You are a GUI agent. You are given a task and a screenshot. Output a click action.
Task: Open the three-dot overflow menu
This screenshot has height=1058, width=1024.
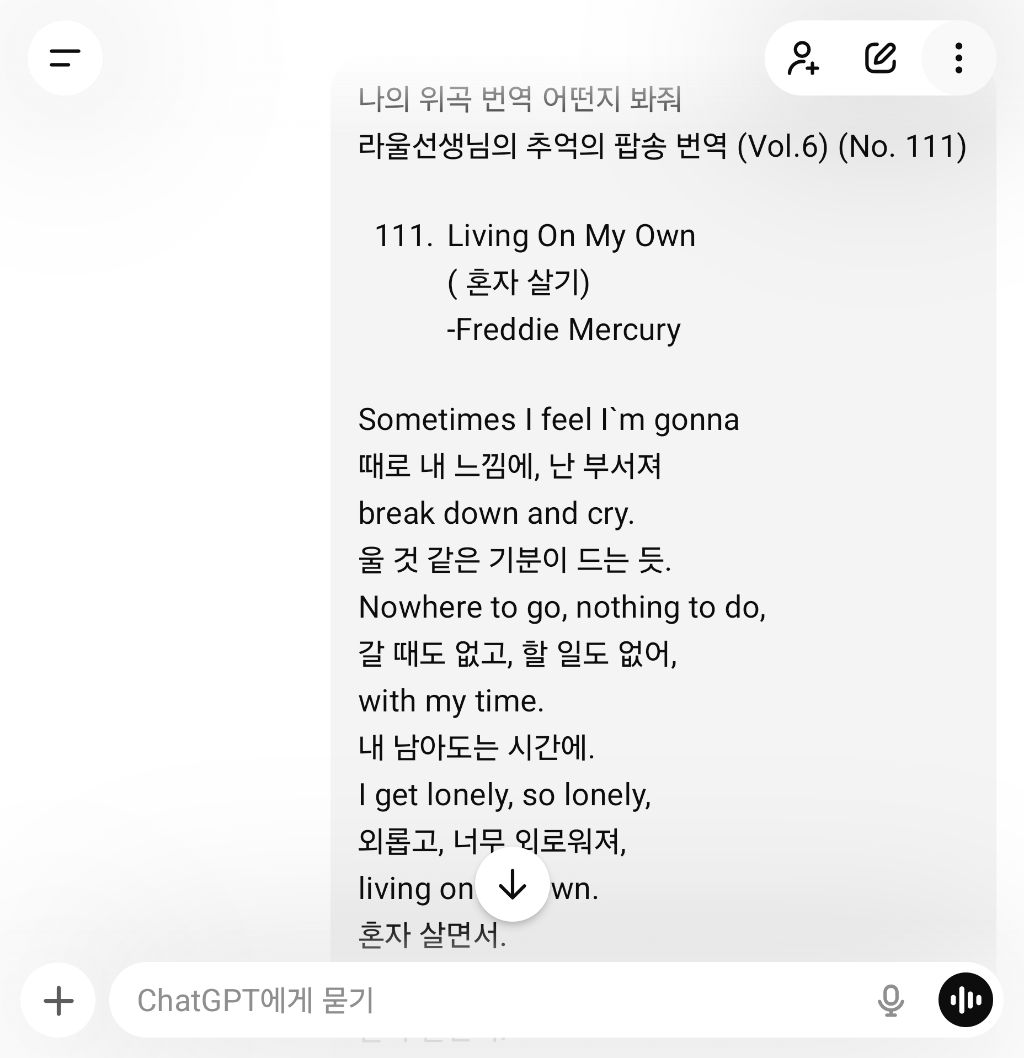tap(958, 58)
